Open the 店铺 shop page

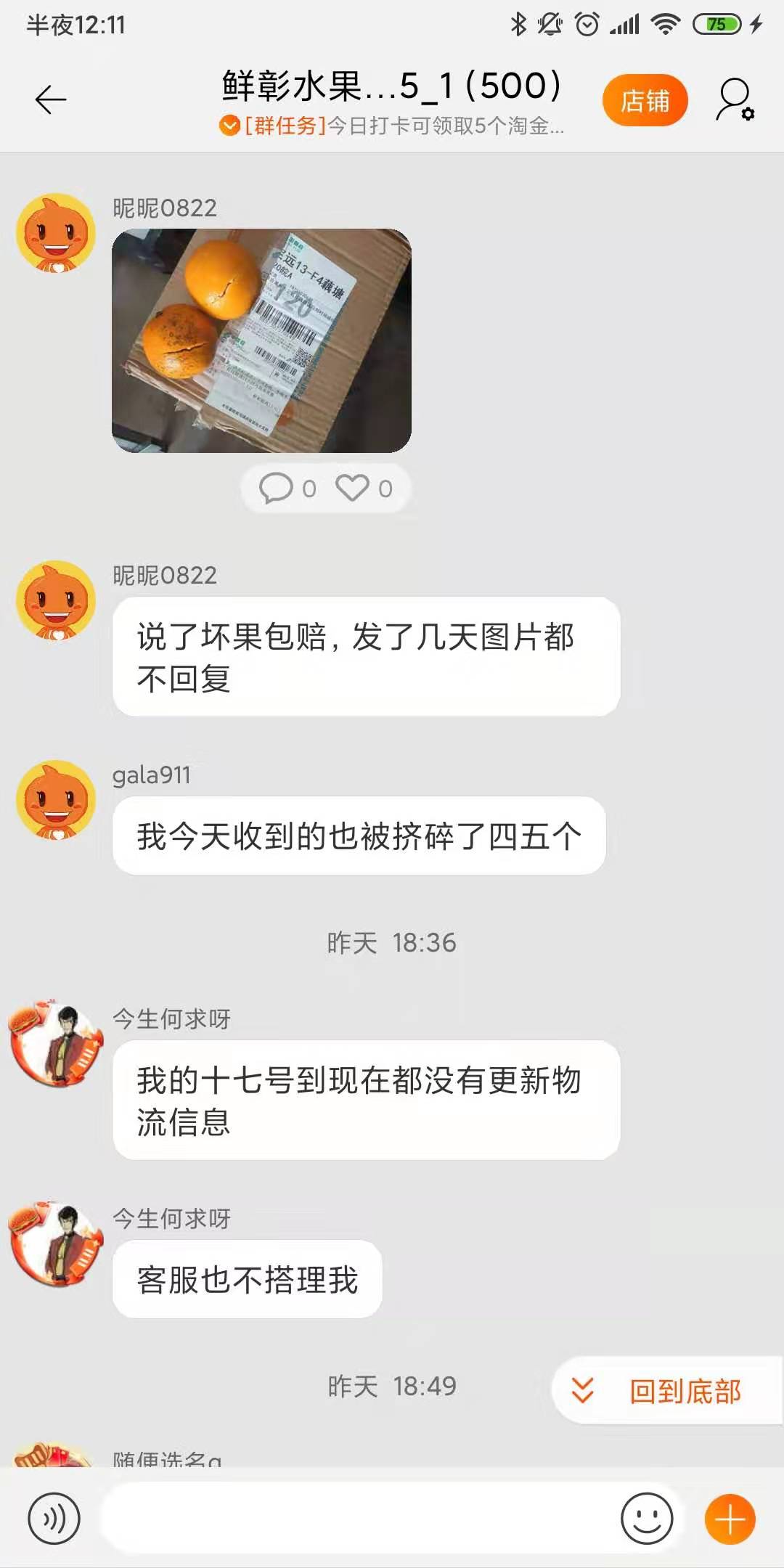tap(645, 100)
